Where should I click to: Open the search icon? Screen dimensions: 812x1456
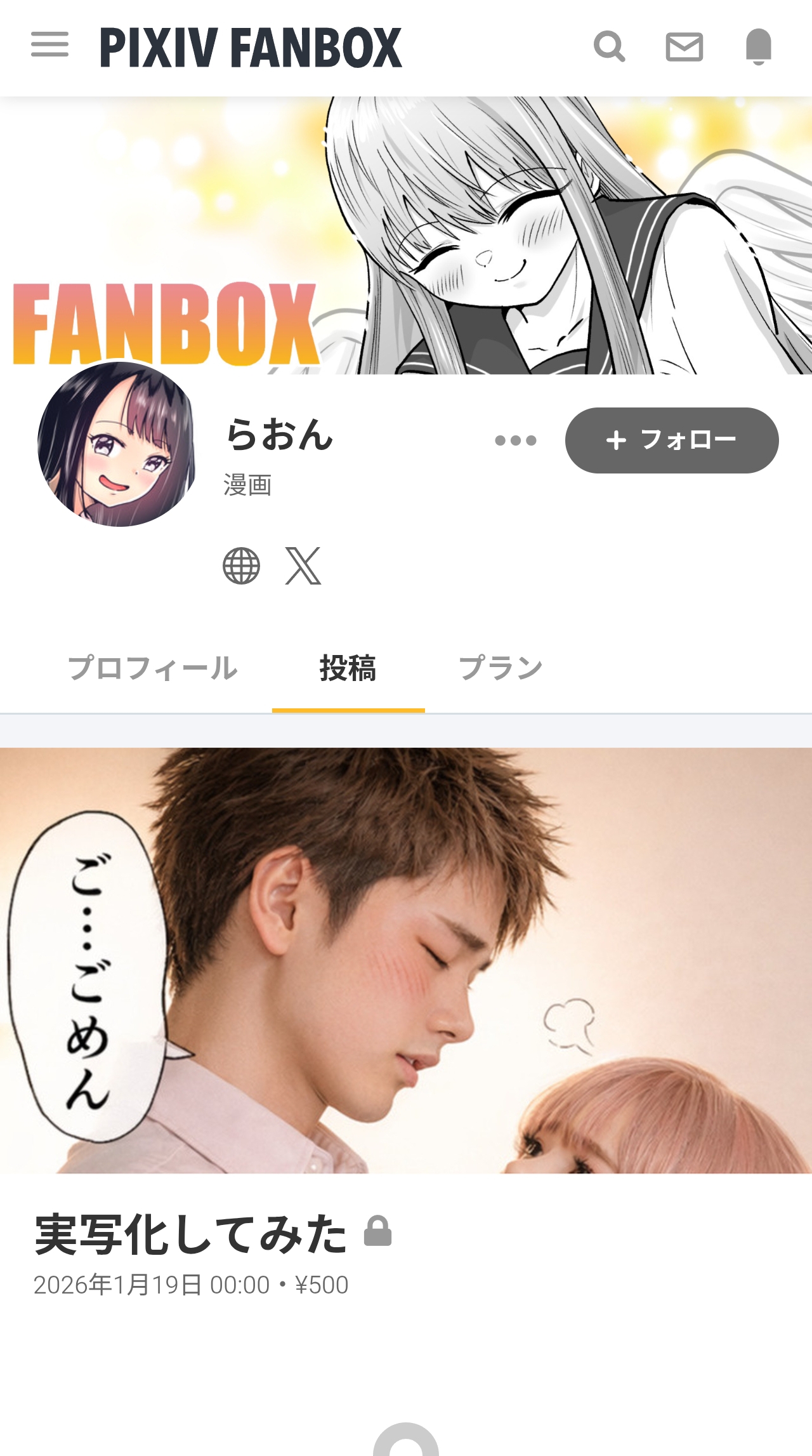tap(610, 46)
